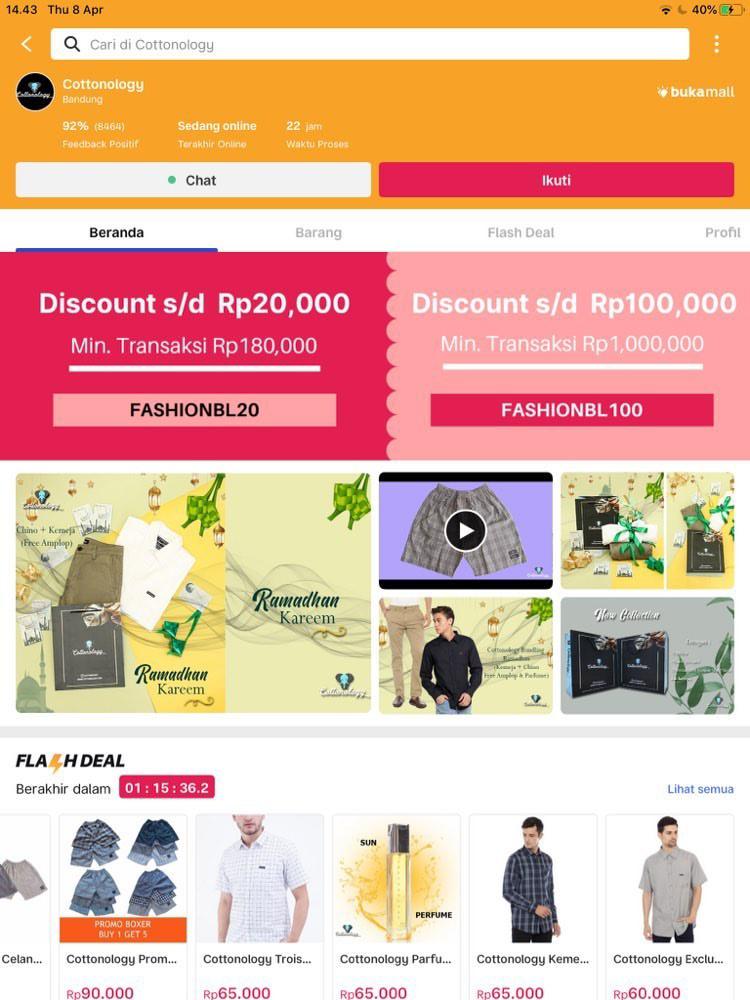
Task: Open the Cottonology Exclusive shirt card at Rp60.000
Action: [669, 900]
